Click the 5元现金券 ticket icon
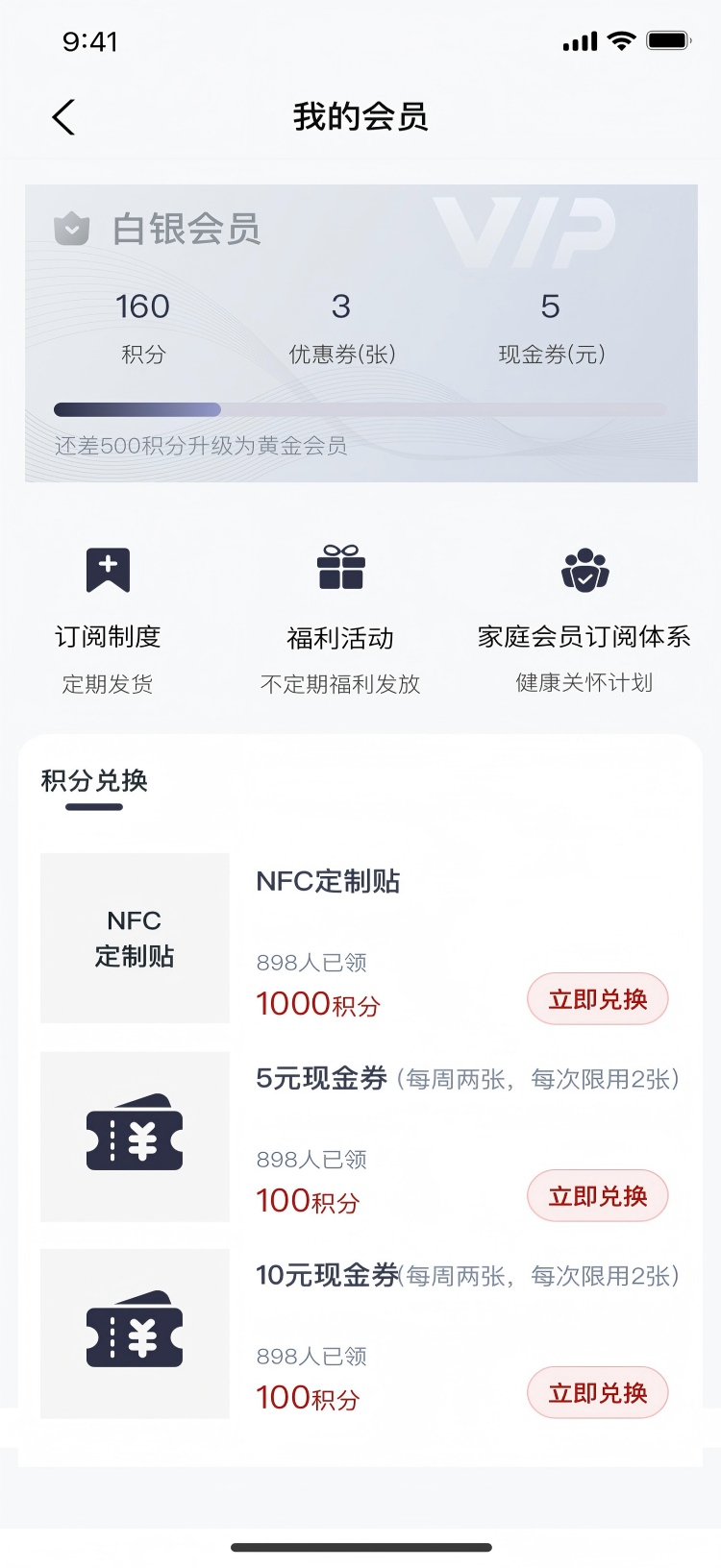Image resolution: width=721 pixels, height=1568 pixels. [135, 1137]
